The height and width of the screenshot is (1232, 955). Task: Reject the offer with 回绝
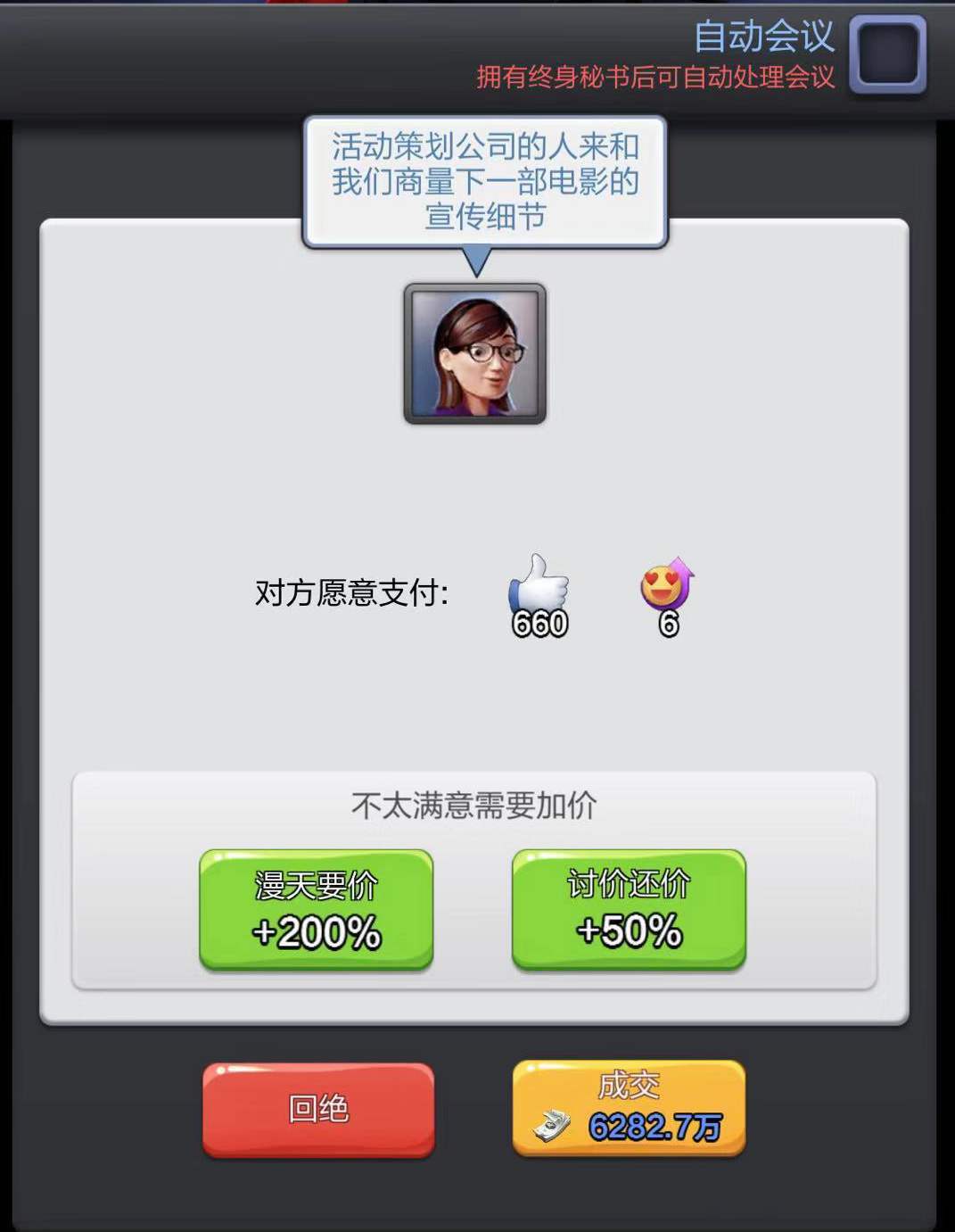318,1109
